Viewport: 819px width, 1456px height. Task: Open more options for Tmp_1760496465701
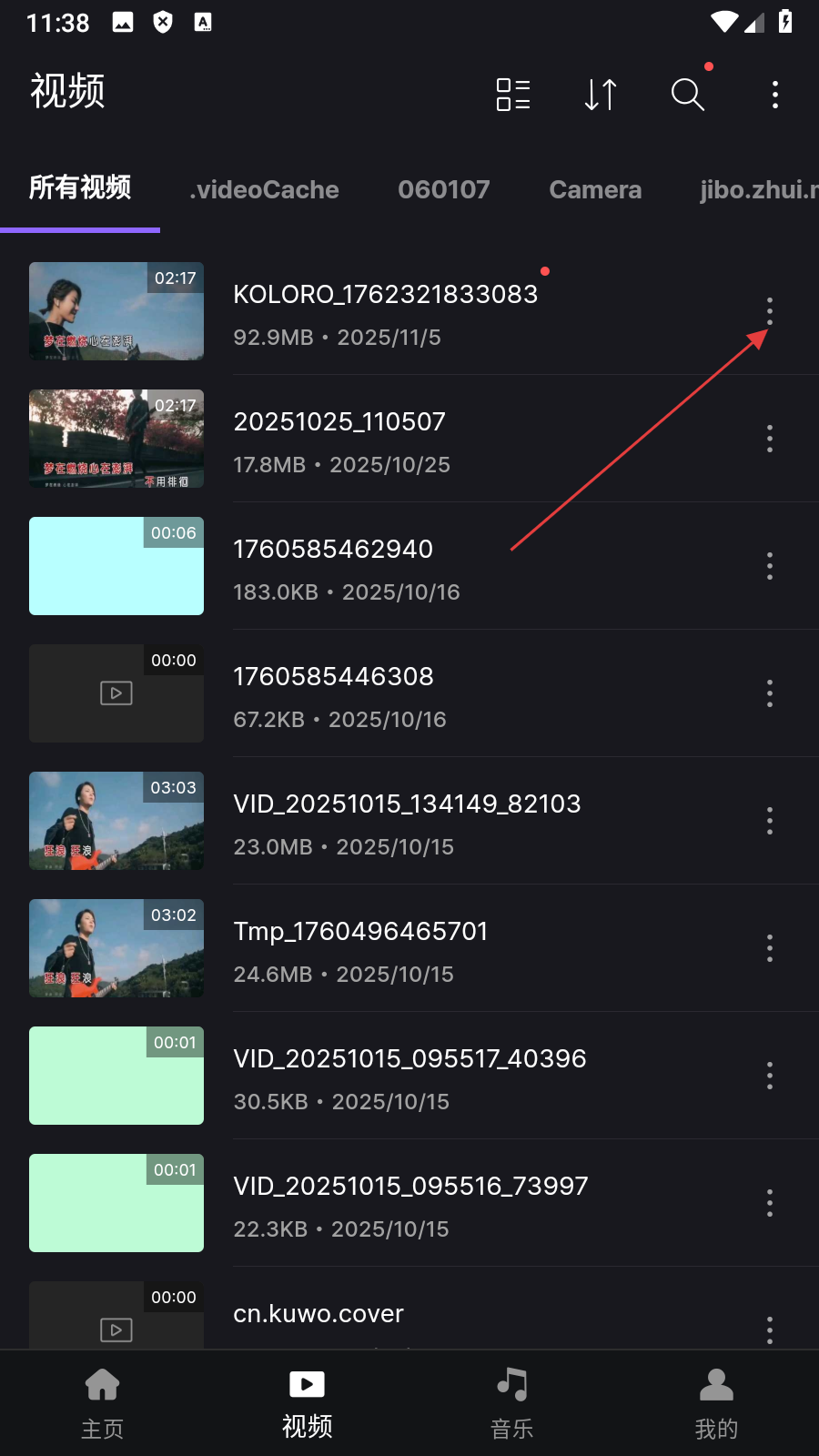click(x=770, y=948)
